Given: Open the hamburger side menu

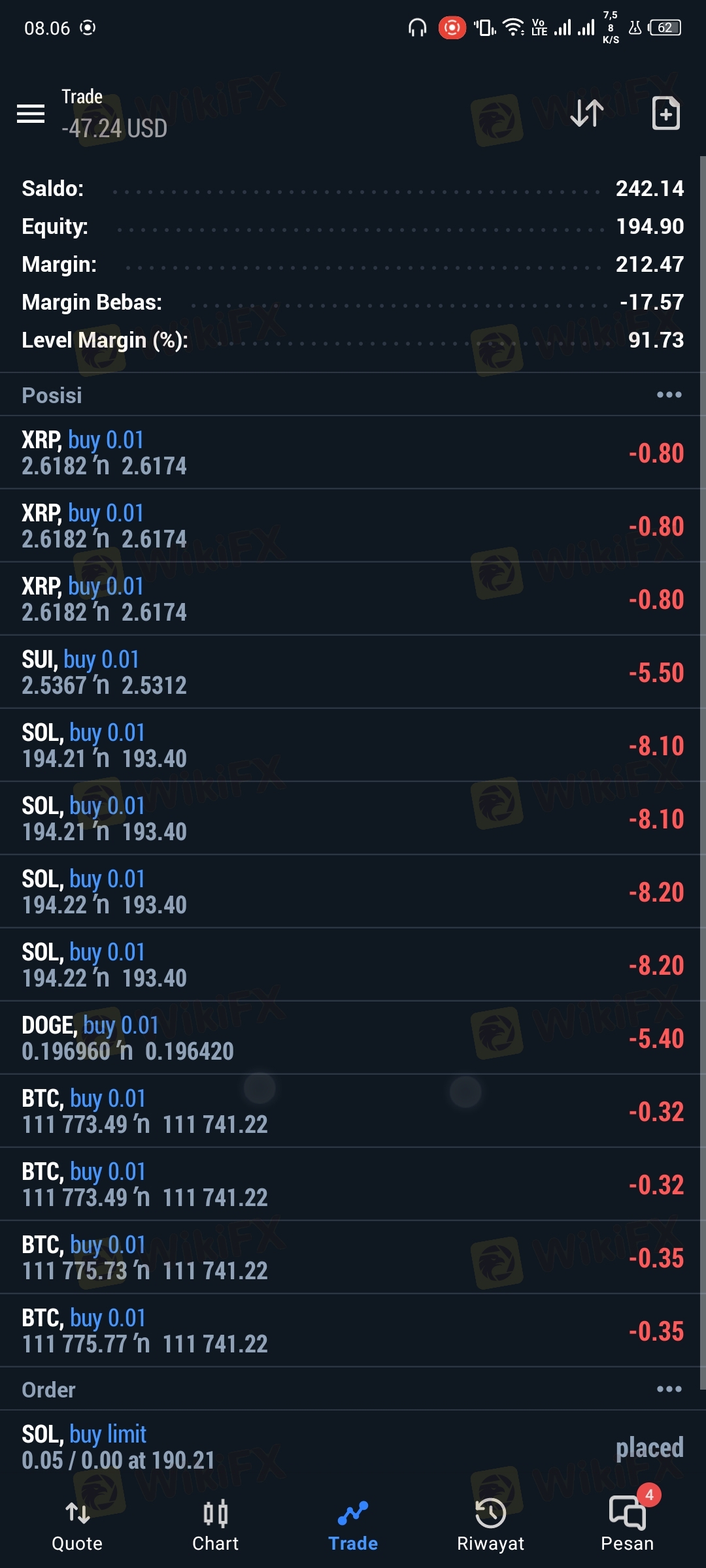Looking at the screenshot, I should pos(31,114).
